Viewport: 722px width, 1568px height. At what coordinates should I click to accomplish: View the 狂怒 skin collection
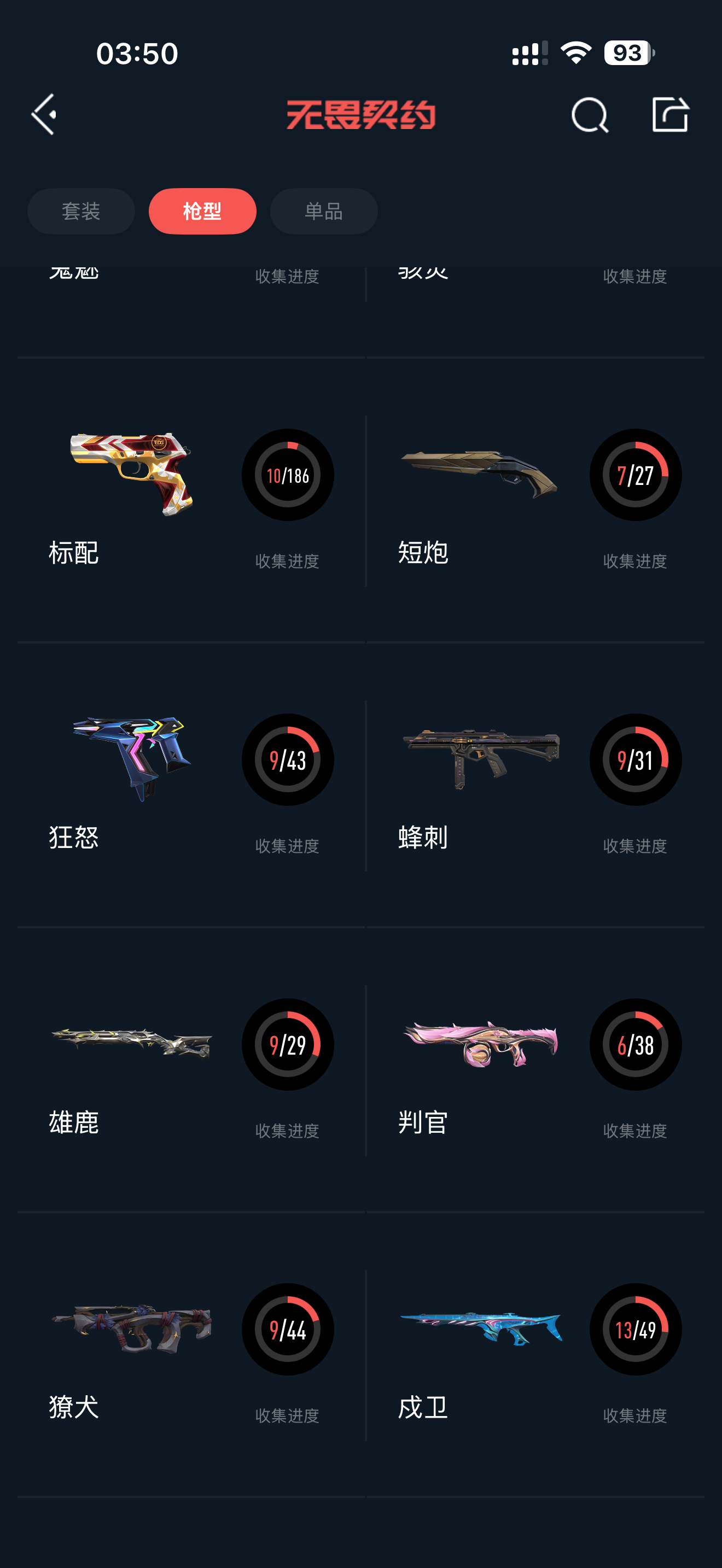pyautogui.click(x=191, y=785)
